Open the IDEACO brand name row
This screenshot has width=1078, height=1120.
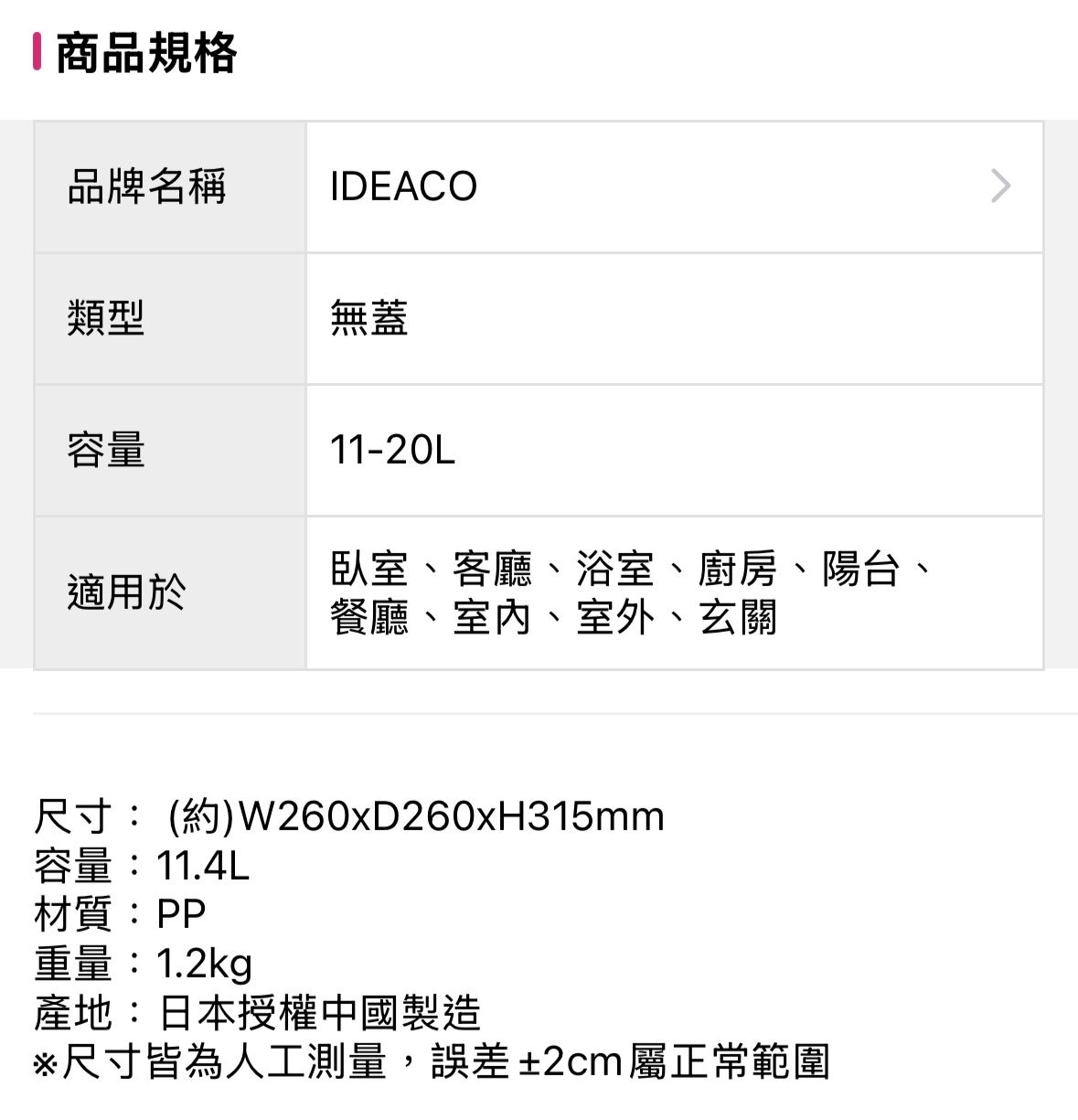(x=674, y=187)
